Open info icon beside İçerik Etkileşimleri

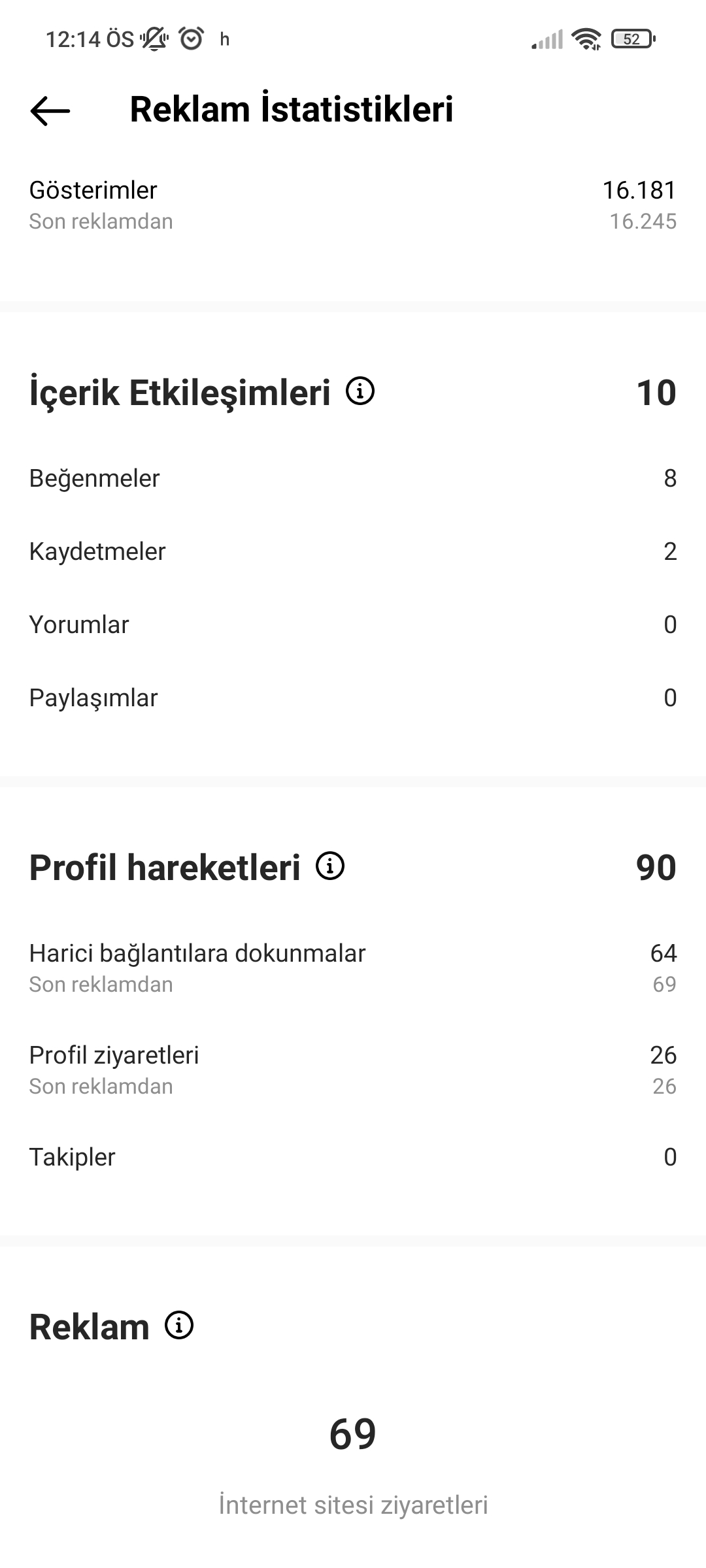(x=360, y=391)
